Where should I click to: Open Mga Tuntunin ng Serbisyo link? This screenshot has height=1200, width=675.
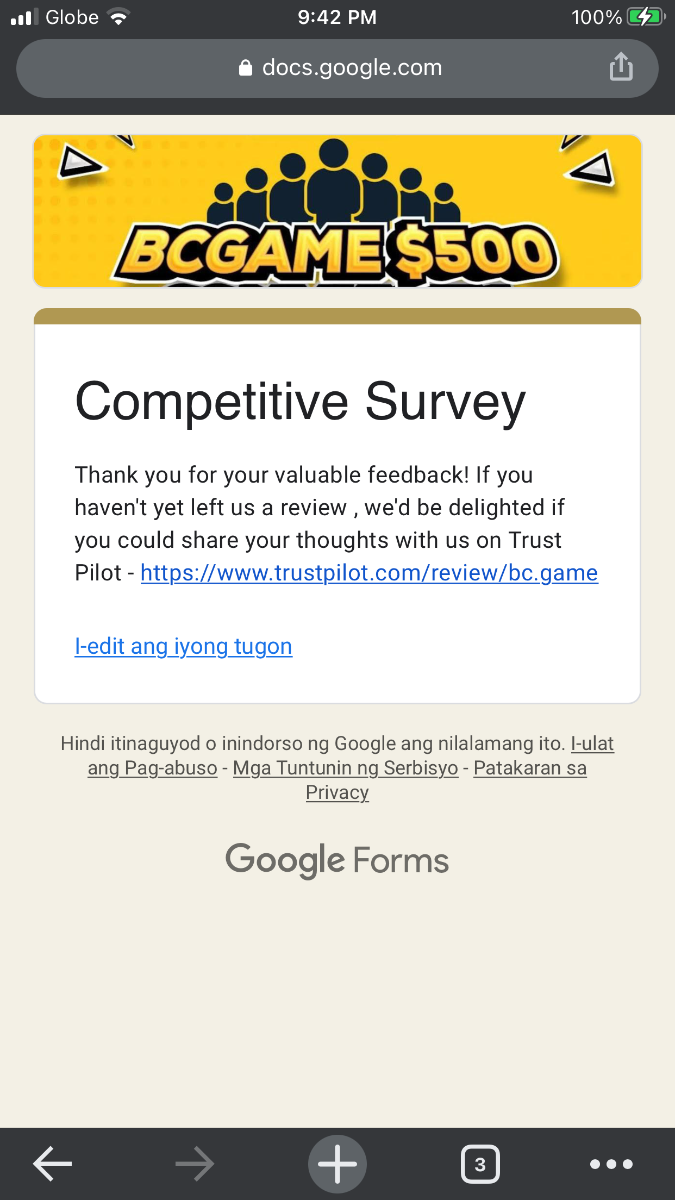(x=345, y=769)
